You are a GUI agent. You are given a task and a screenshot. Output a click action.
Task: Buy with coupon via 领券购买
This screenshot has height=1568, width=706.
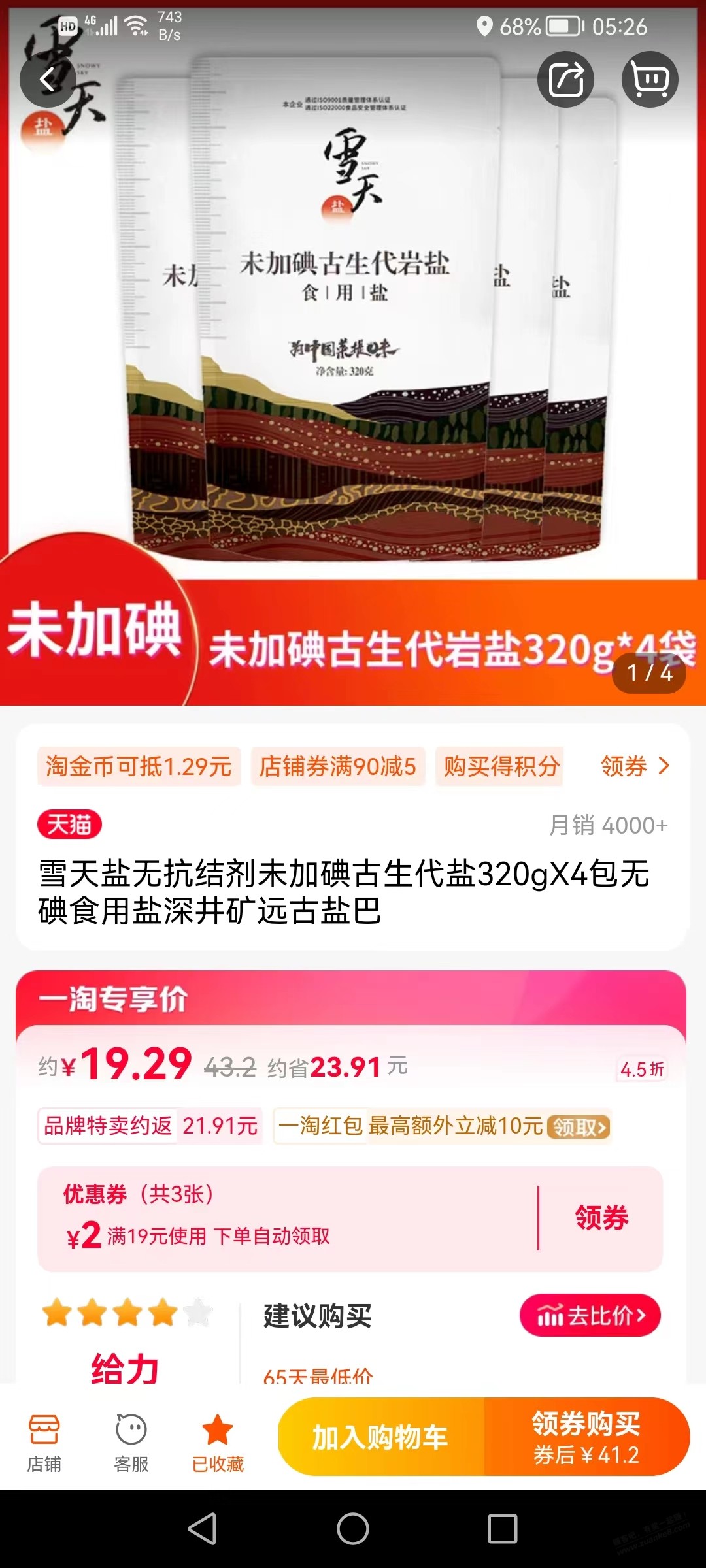point(586,1437)
